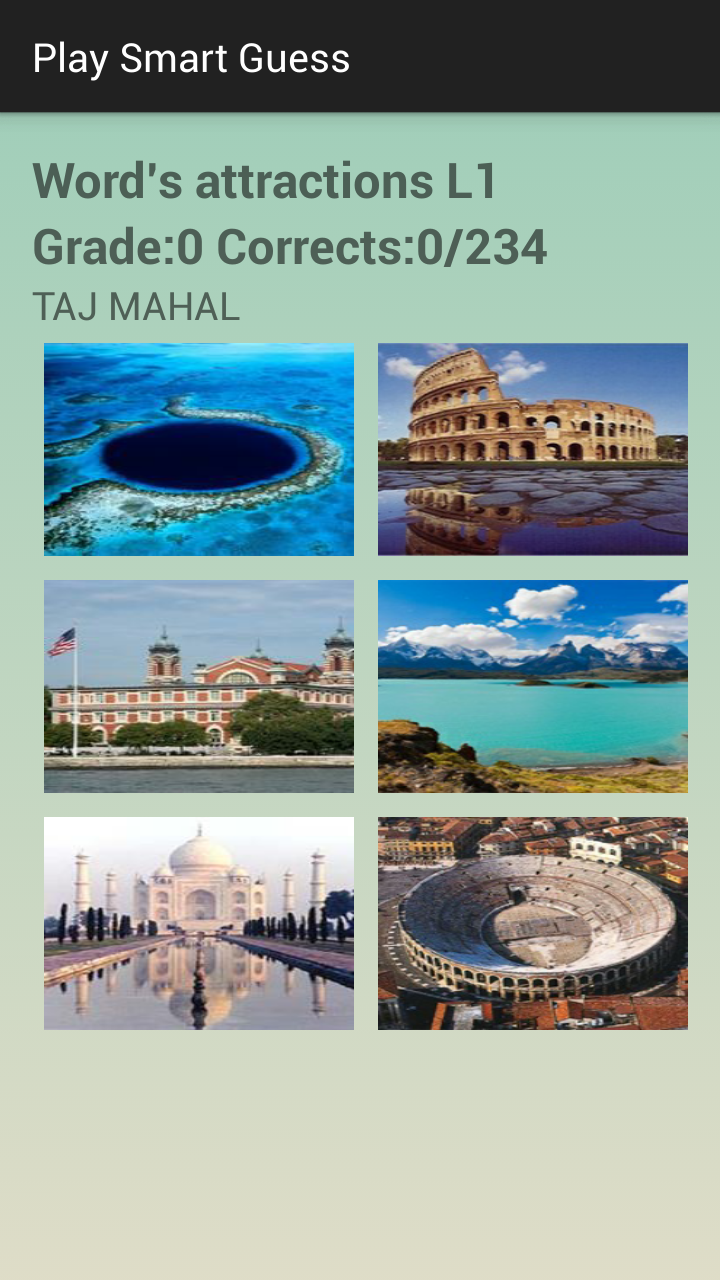Choose the Roman Colosseum picture

[x=532, y=449]
